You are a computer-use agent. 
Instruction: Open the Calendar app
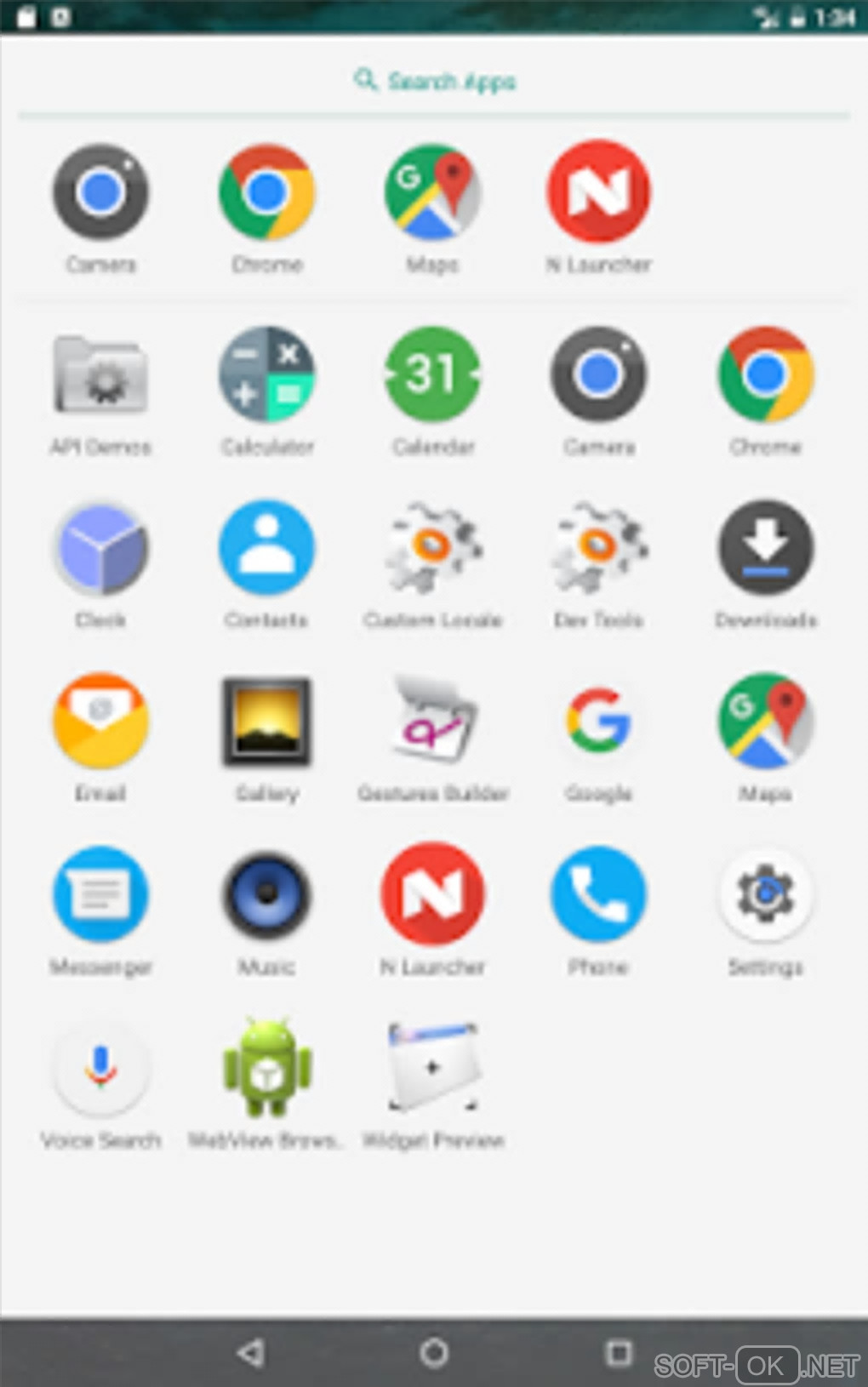432,376
